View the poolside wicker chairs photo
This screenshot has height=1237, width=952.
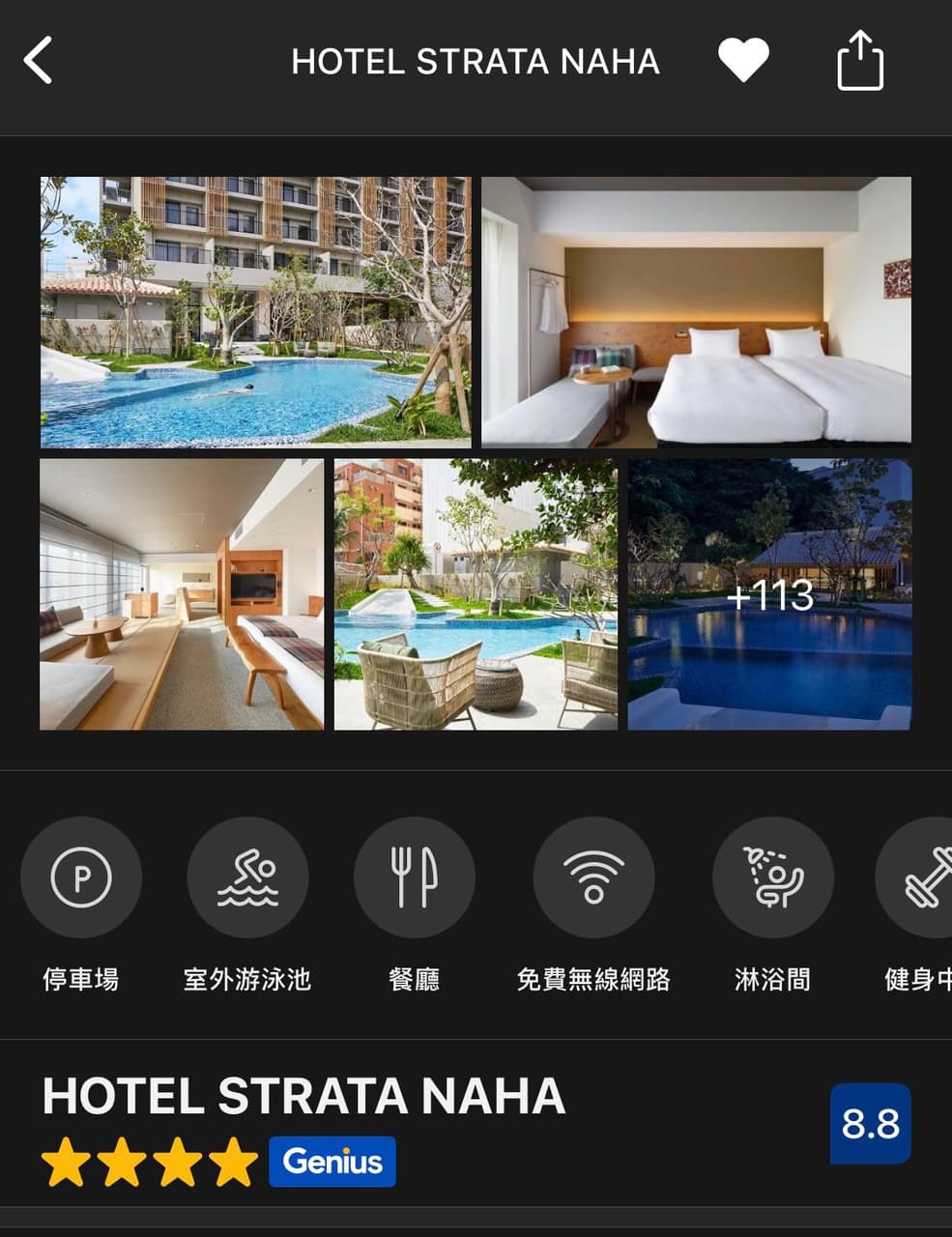click(x=476, y=594)
